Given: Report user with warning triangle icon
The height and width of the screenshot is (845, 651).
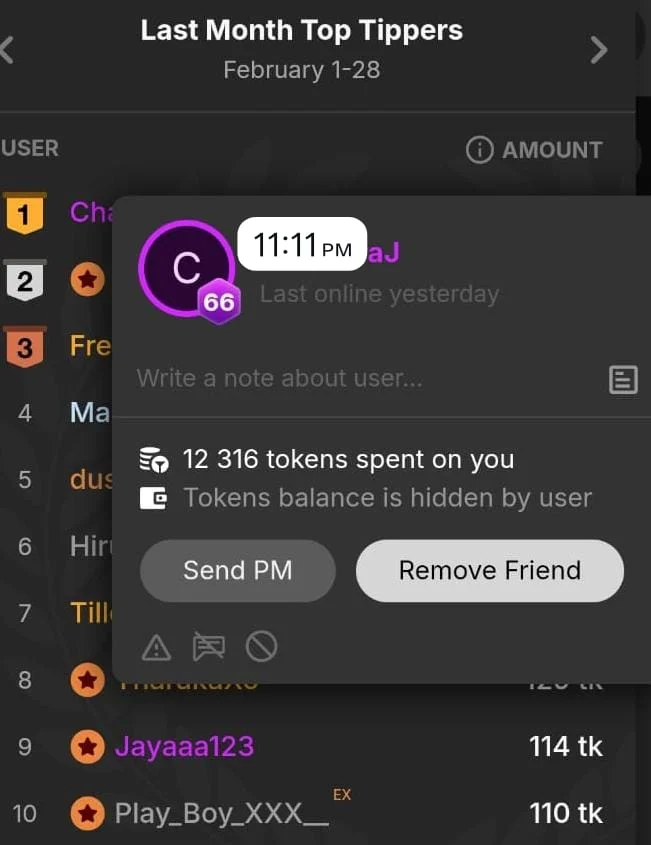Looking at the screenshot, I should pyautogui.click(x=156, y=648).
